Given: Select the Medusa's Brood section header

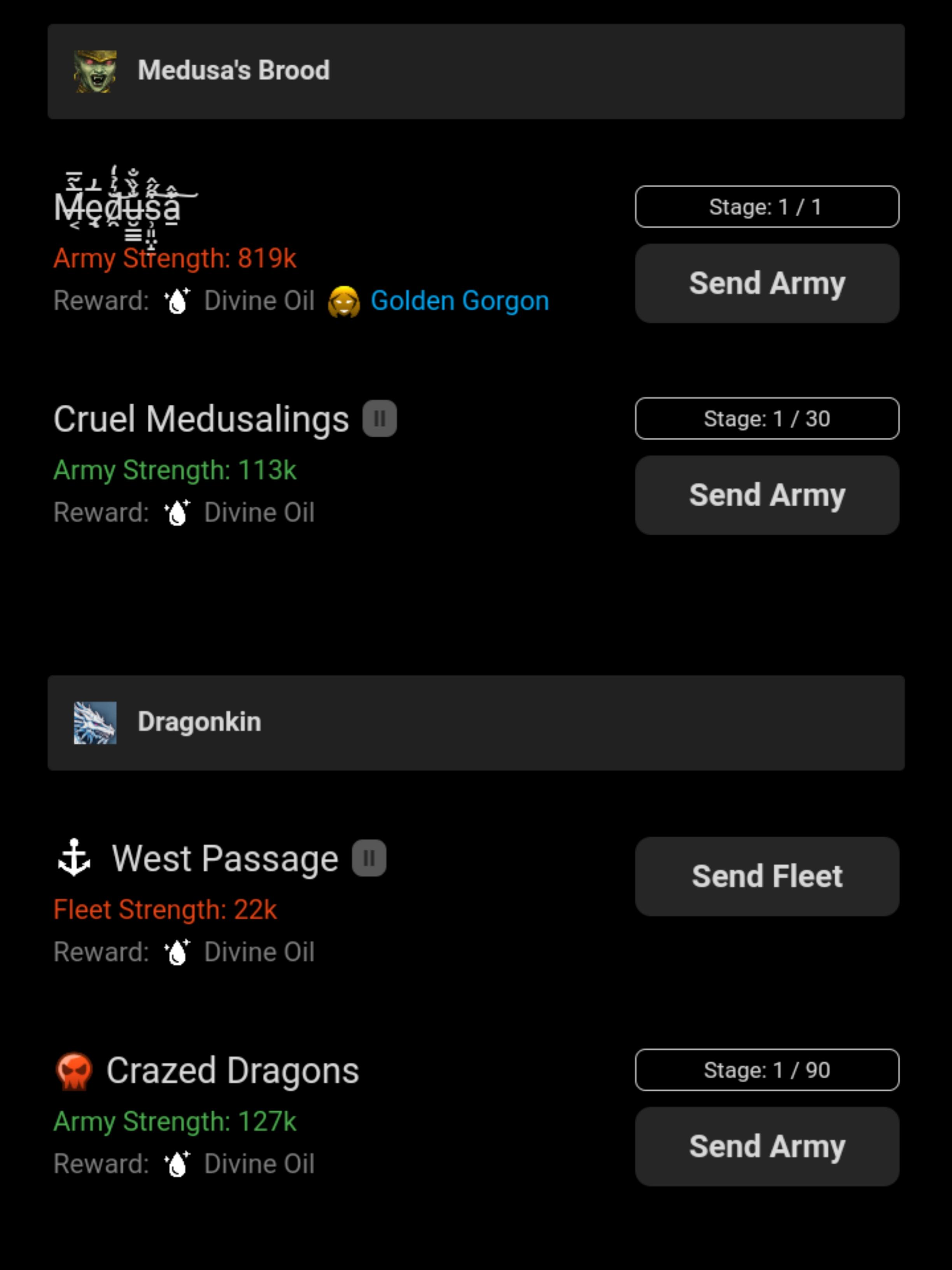Looking at the screenshot, I should tap(476, 70).
